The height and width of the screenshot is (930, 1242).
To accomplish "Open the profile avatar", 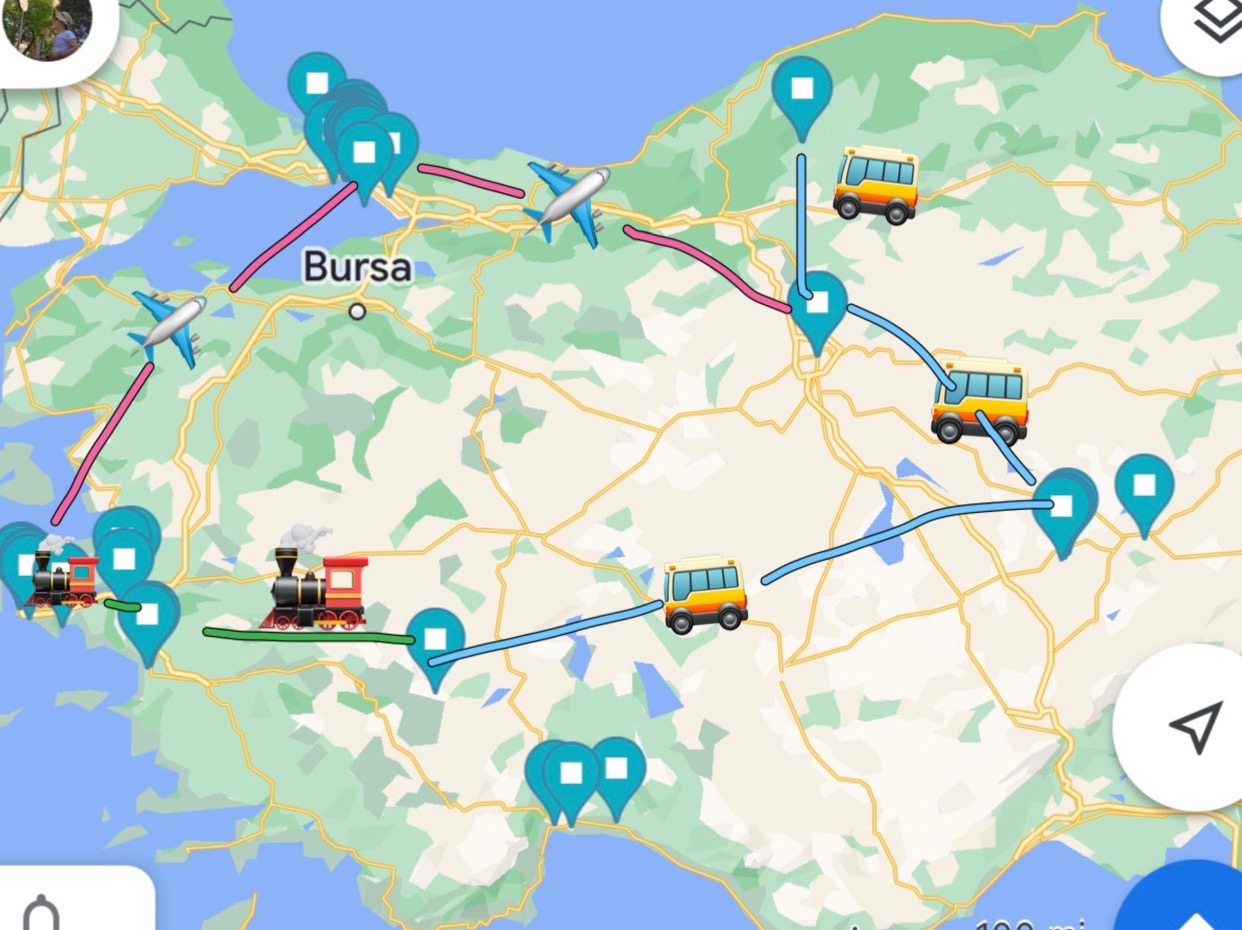I will point(48,26).
